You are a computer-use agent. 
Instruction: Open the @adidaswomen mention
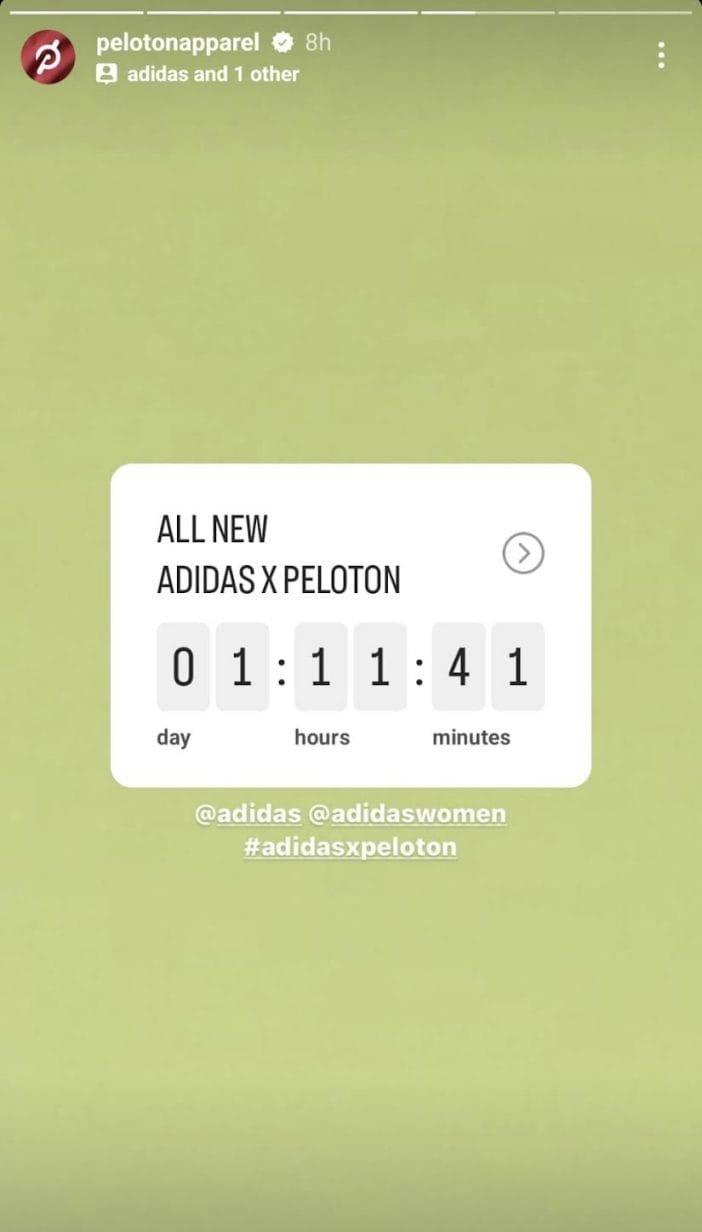coord(407,814)
